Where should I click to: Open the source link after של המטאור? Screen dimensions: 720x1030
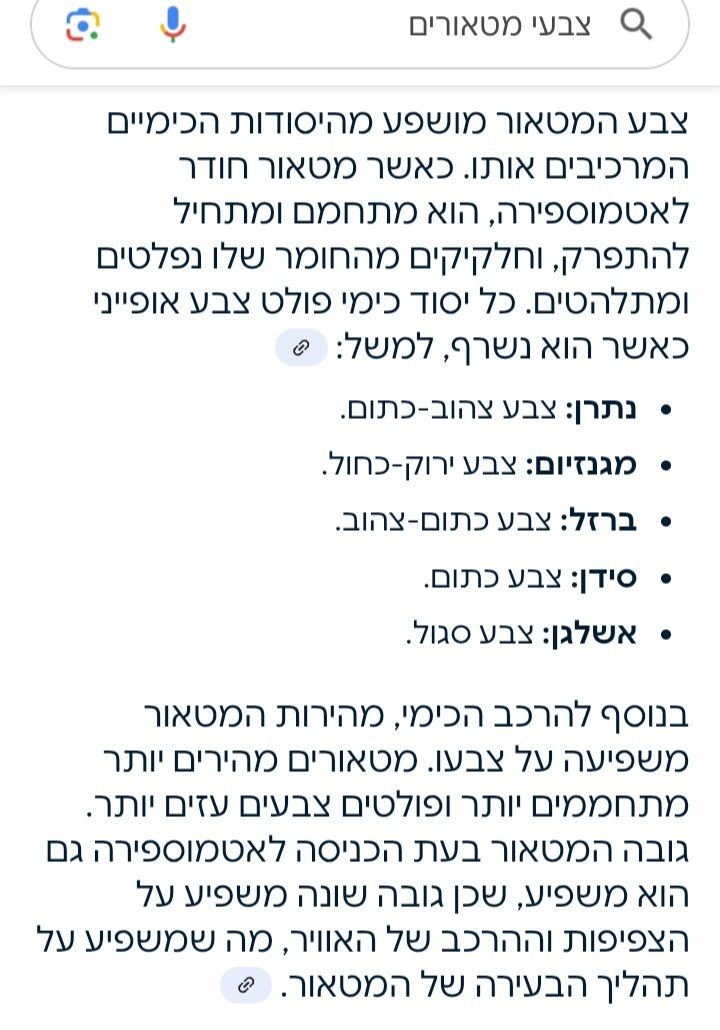point(246,986)
